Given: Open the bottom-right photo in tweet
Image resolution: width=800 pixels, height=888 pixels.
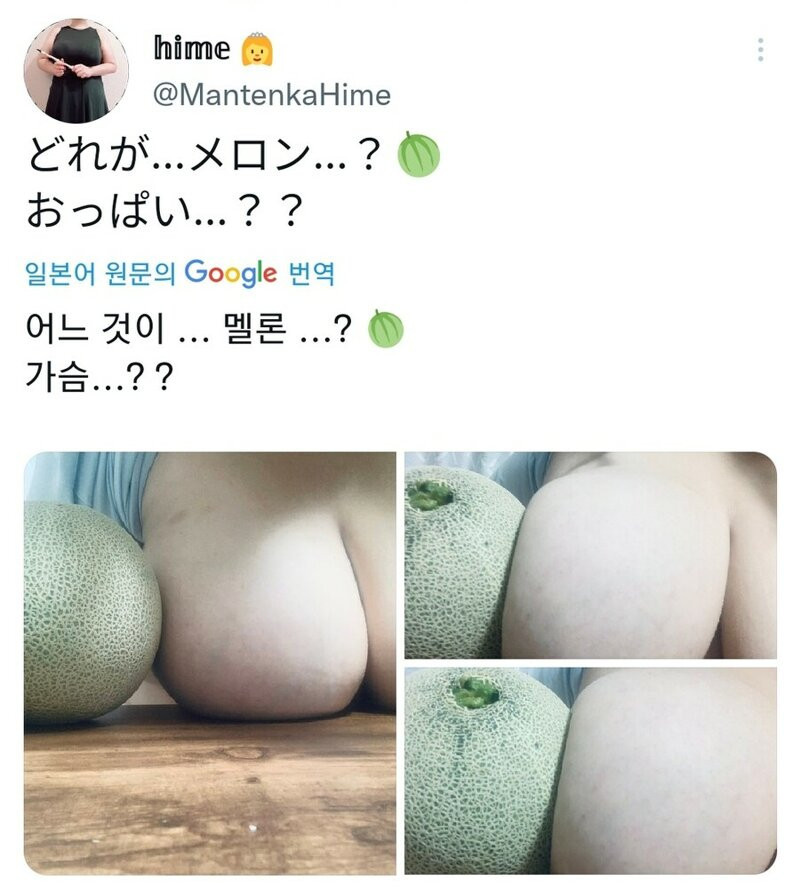Looking at the screenshot, I should click(x=590, y=770).
